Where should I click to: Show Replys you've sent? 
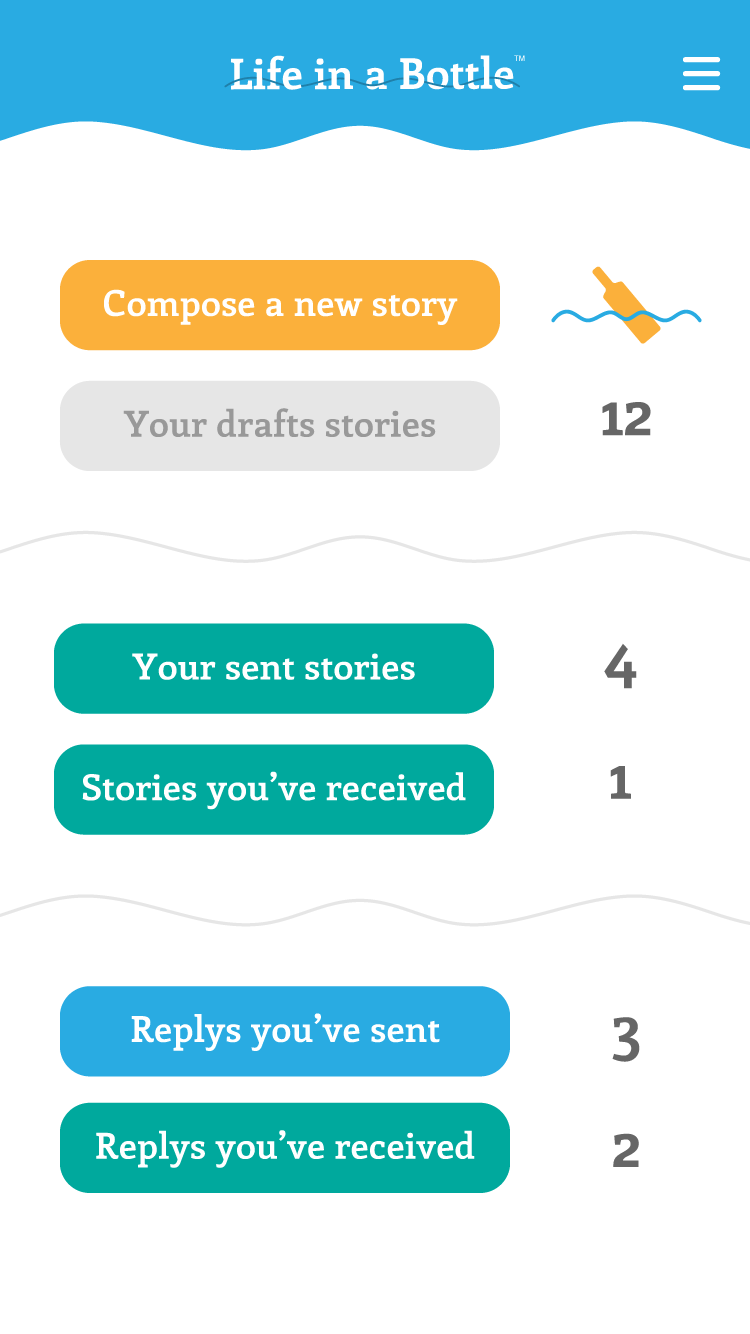tap(285, 1031)
